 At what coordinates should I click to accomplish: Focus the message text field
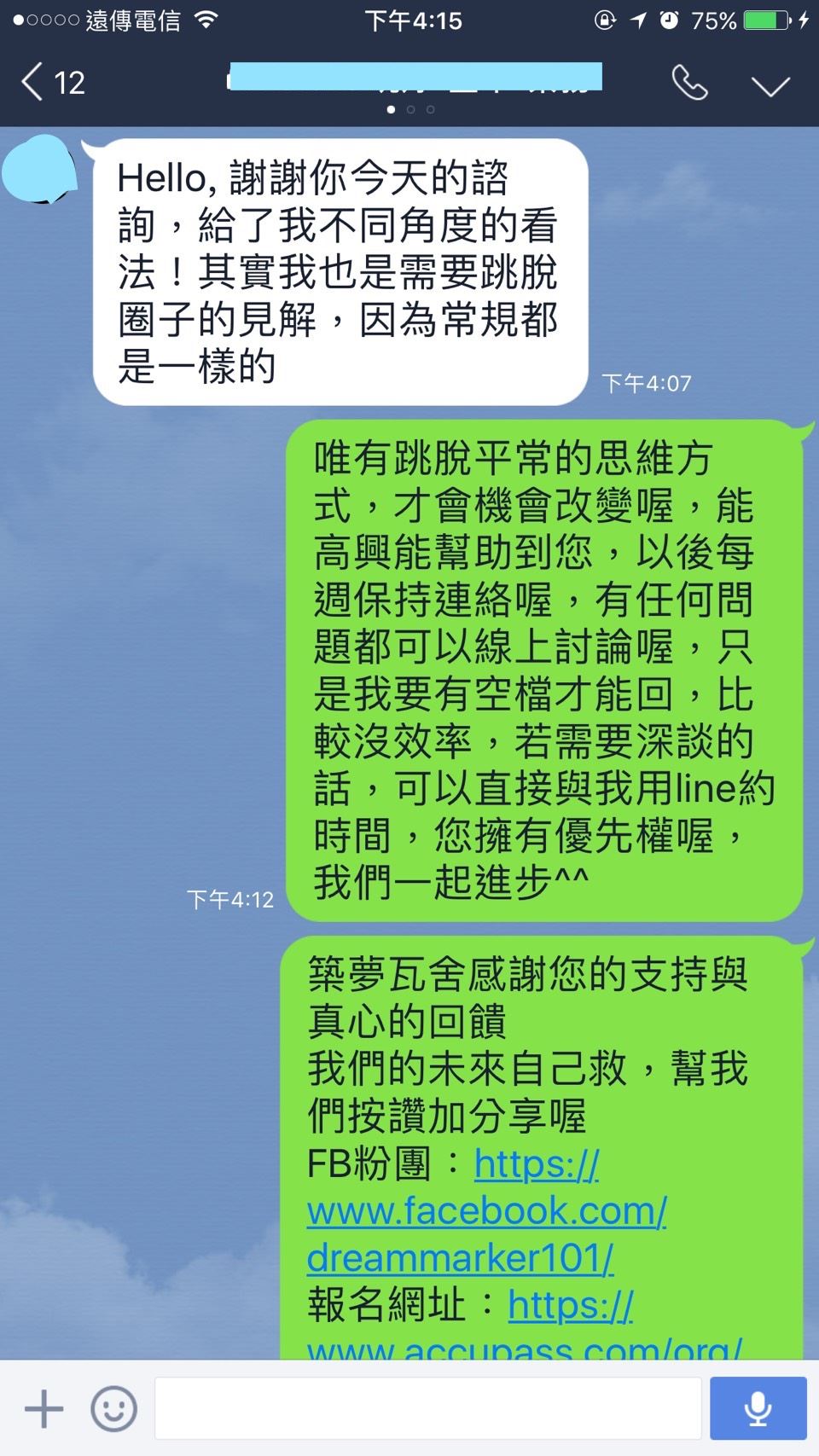[427, 1408]
